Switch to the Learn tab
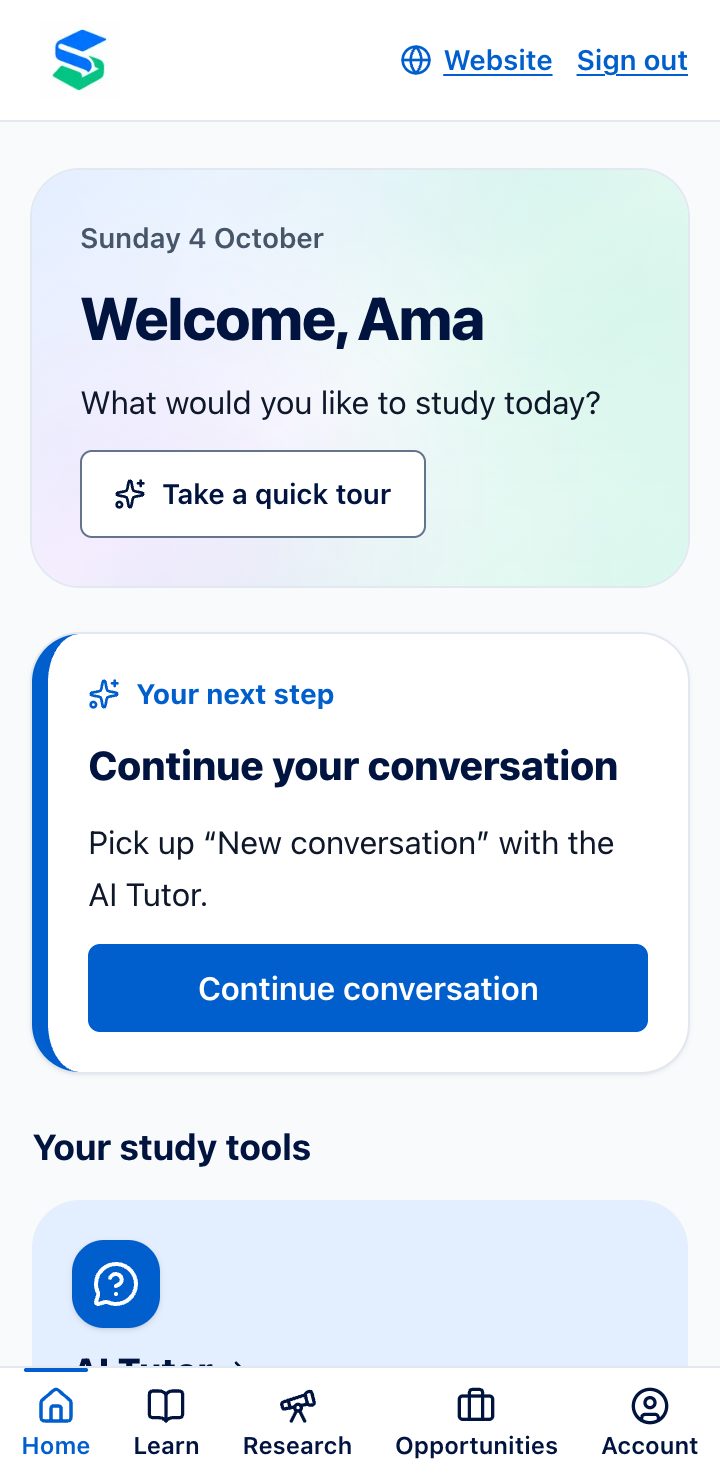This screenshot has width=720, height=1480. click(166, 1424)
